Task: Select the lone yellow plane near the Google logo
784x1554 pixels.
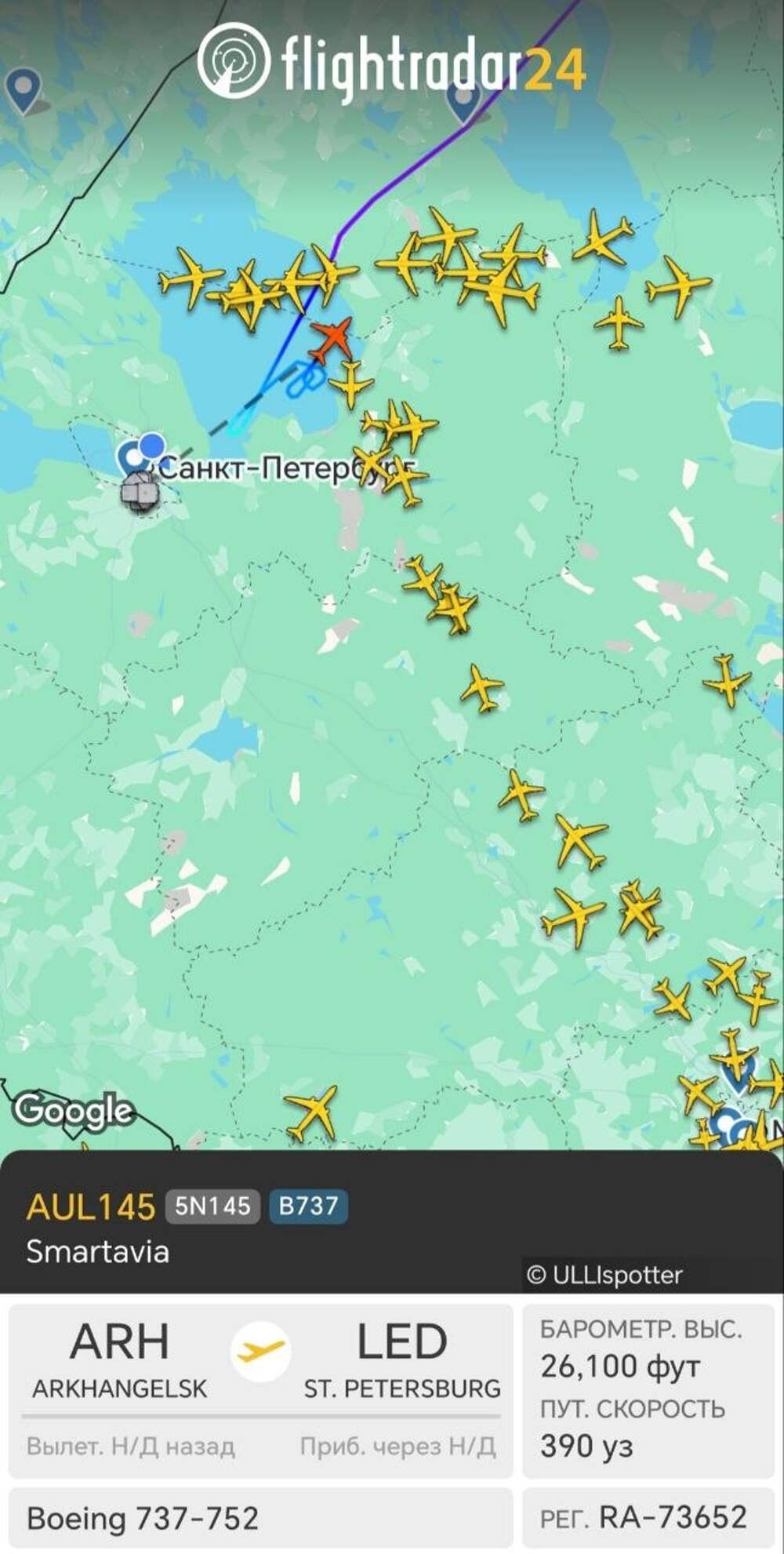Action: click(313, 1113)
